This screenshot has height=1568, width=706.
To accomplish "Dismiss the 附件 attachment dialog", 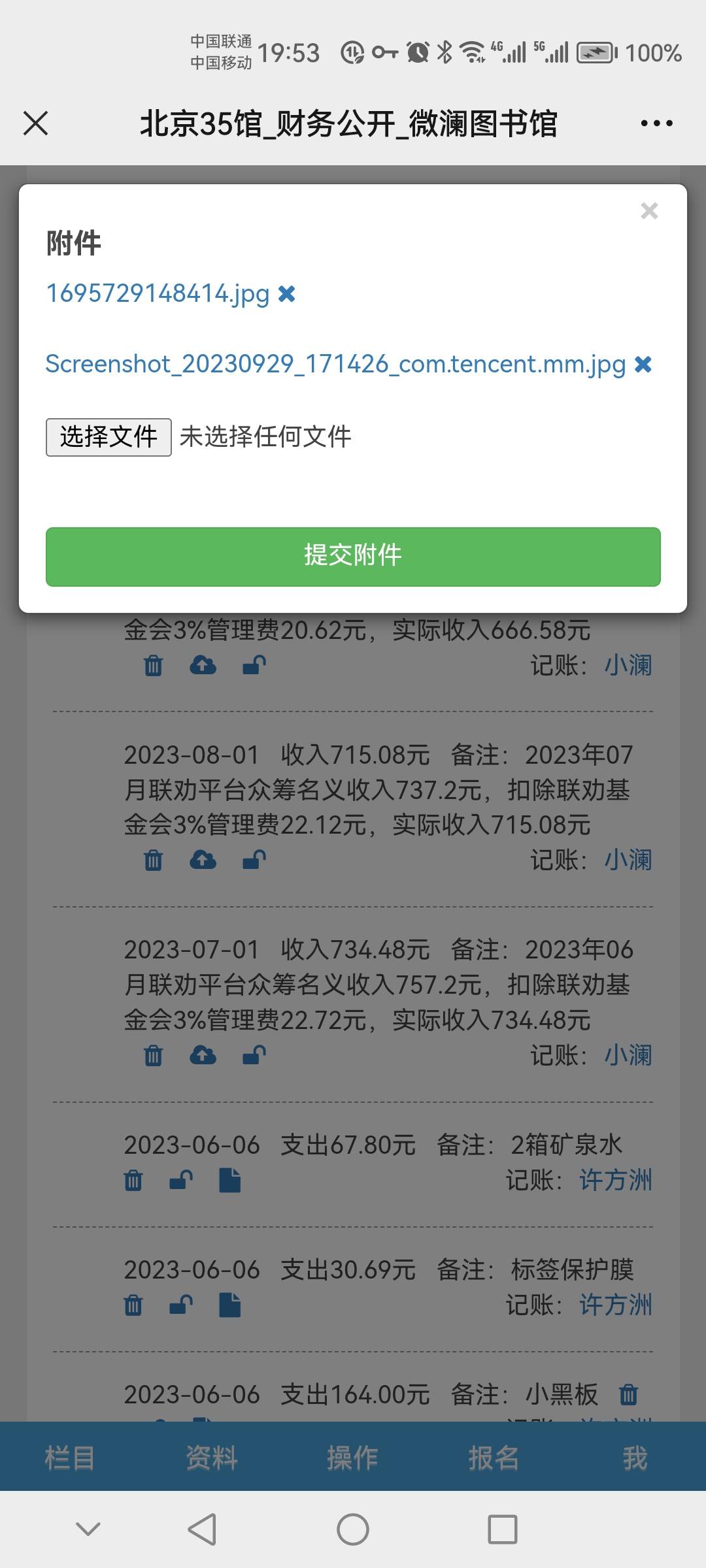I will point(649,211).
